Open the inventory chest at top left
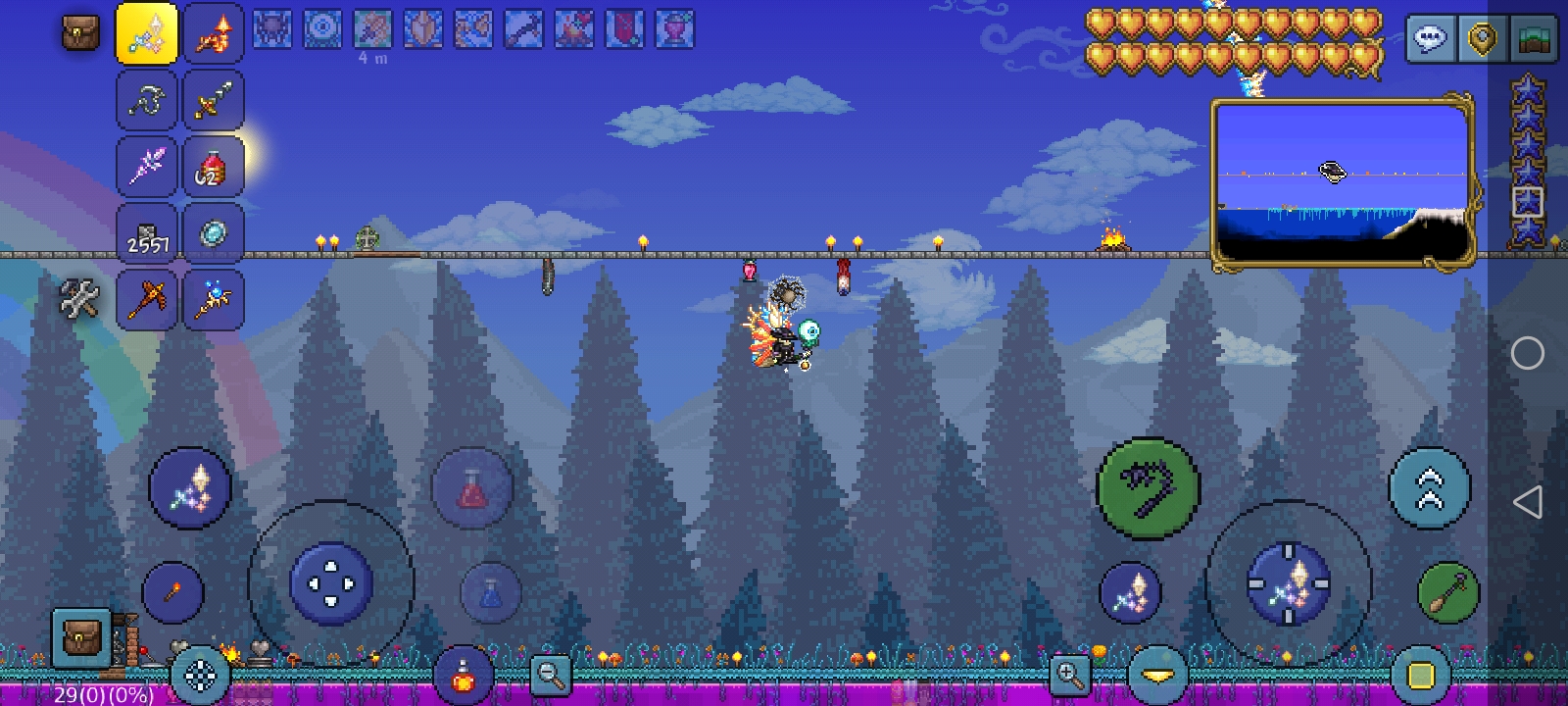This screenshot has width=1568, height=706. pos(80,33)
